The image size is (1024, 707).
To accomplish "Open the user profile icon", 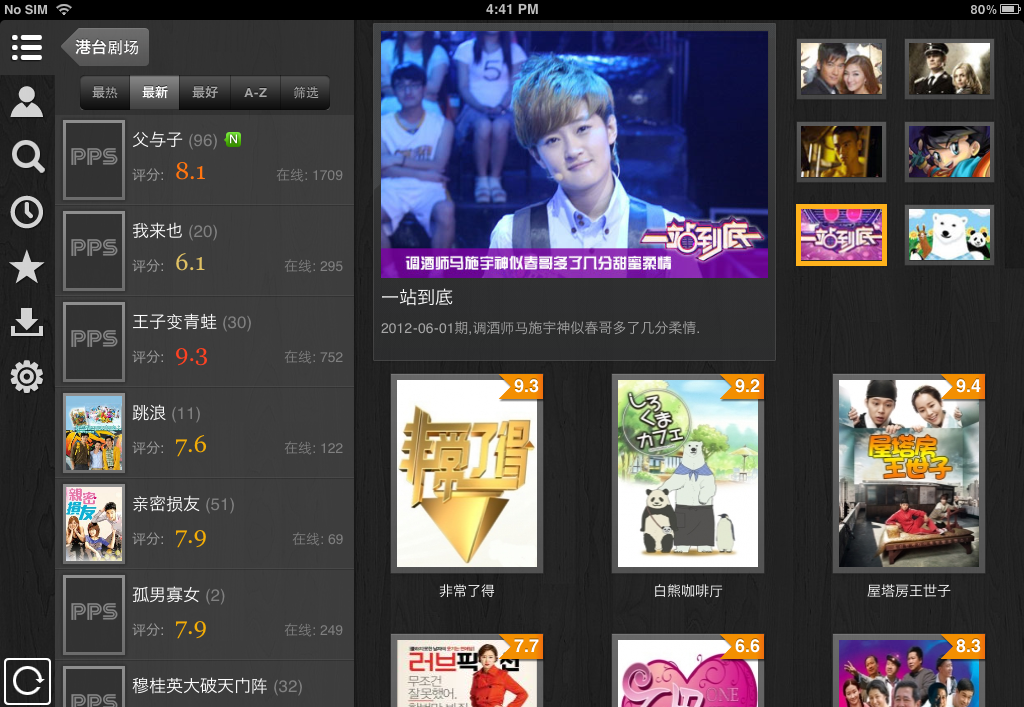I will click(26, 102).
